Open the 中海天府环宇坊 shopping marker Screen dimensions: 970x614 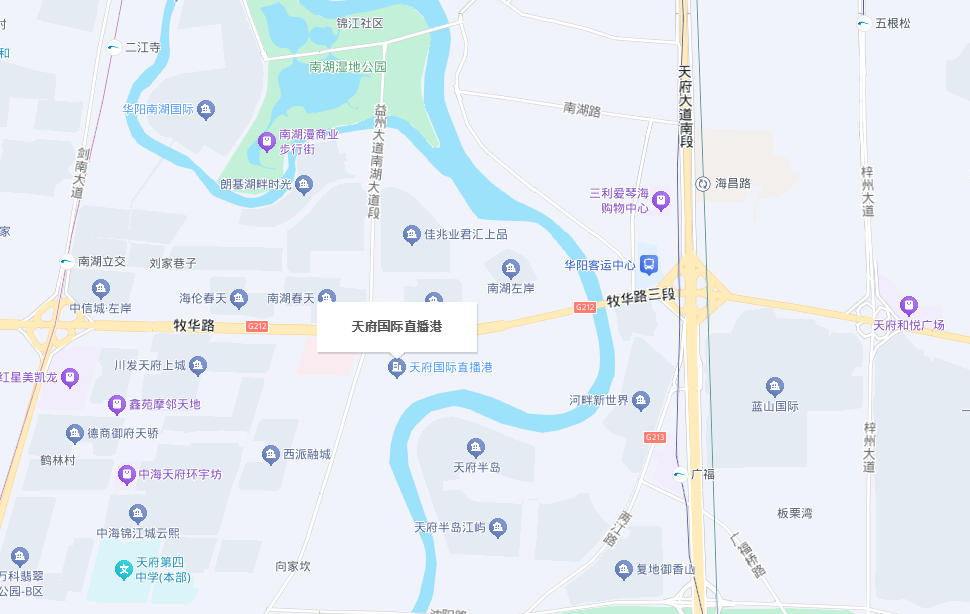[126, 473]
